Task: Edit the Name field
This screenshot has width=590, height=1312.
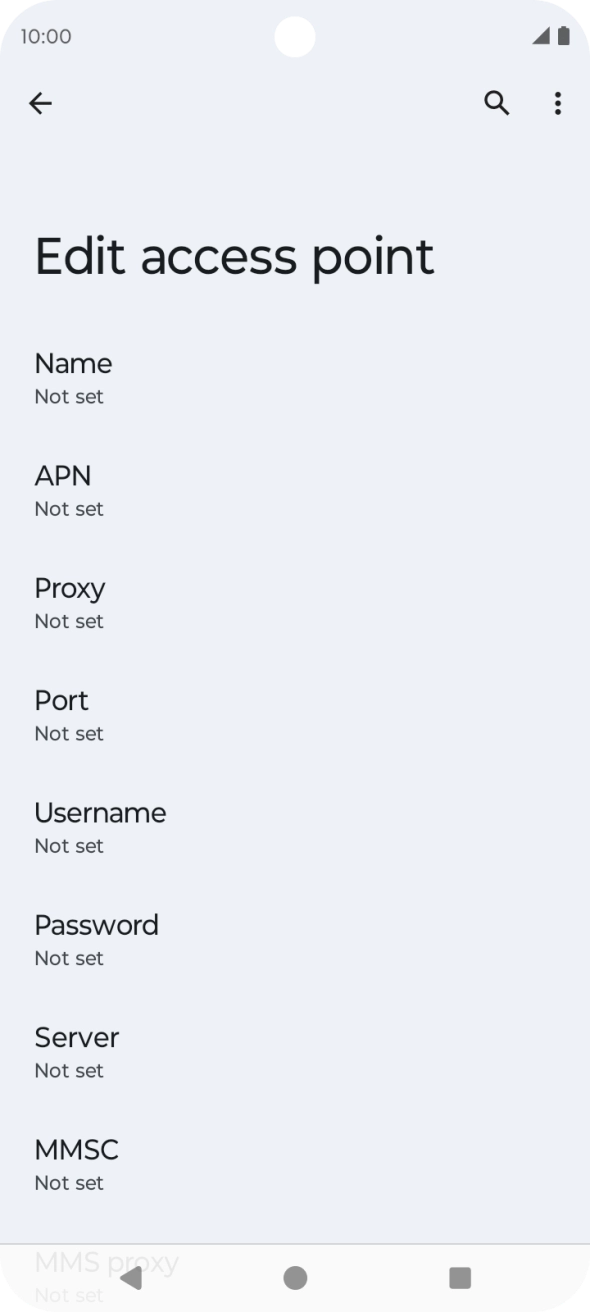Action: coord(295,378)
